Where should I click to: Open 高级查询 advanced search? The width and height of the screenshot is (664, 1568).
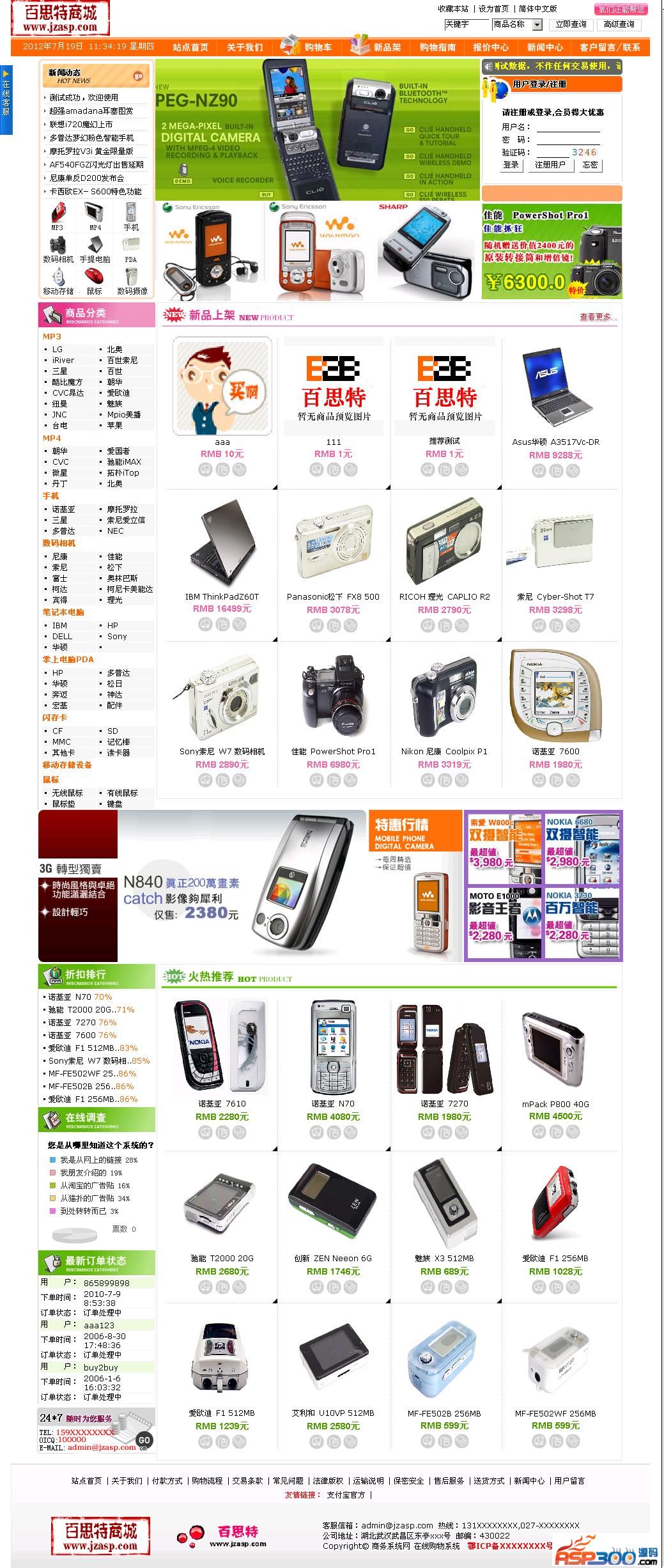click(619, 24)
